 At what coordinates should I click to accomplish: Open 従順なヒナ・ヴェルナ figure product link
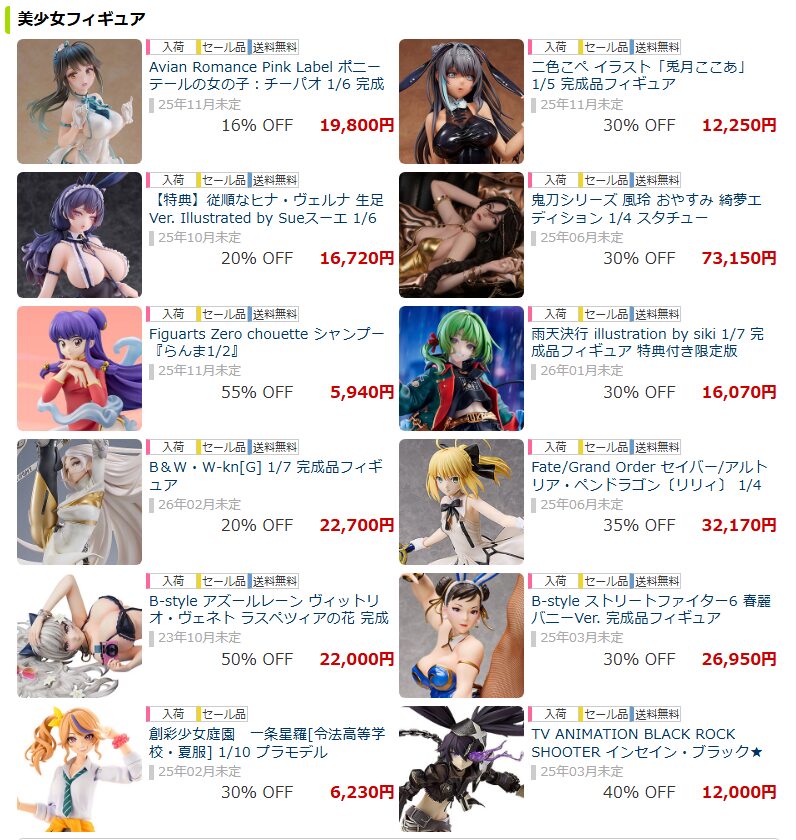(x=266, y=209)
